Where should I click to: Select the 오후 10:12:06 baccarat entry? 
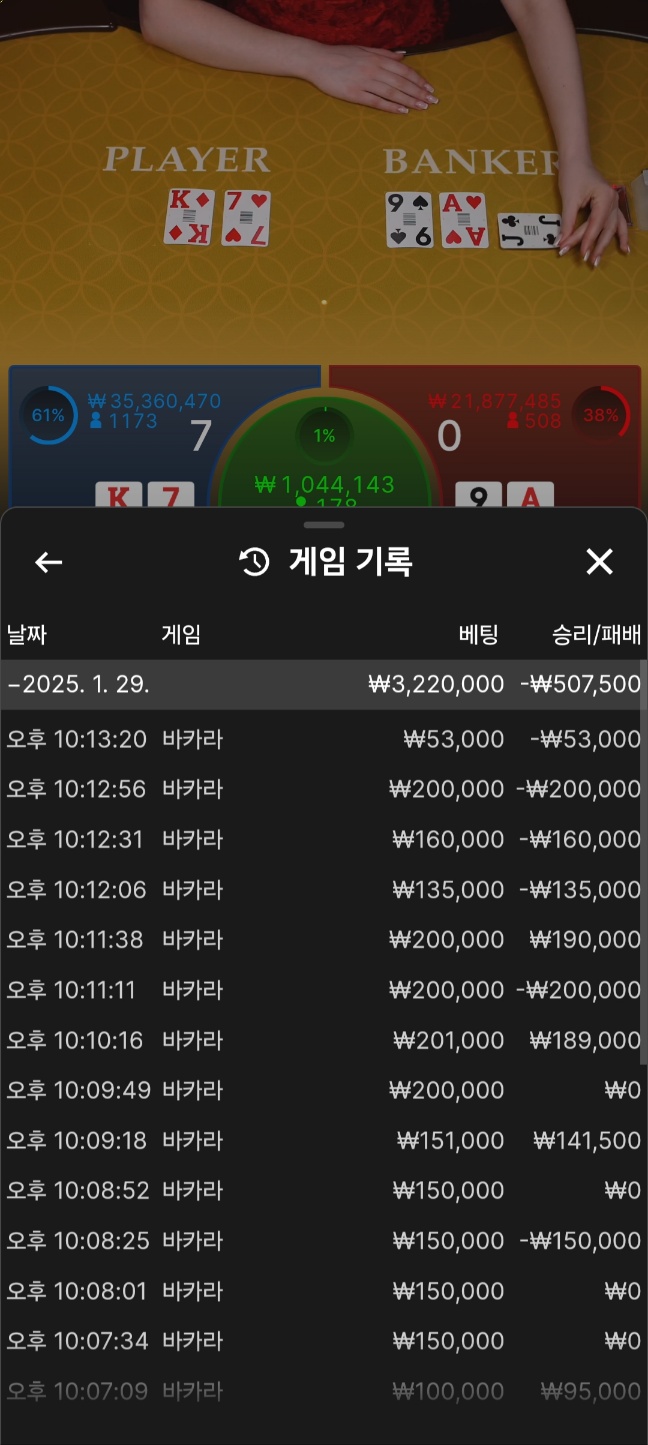(320, 889)
